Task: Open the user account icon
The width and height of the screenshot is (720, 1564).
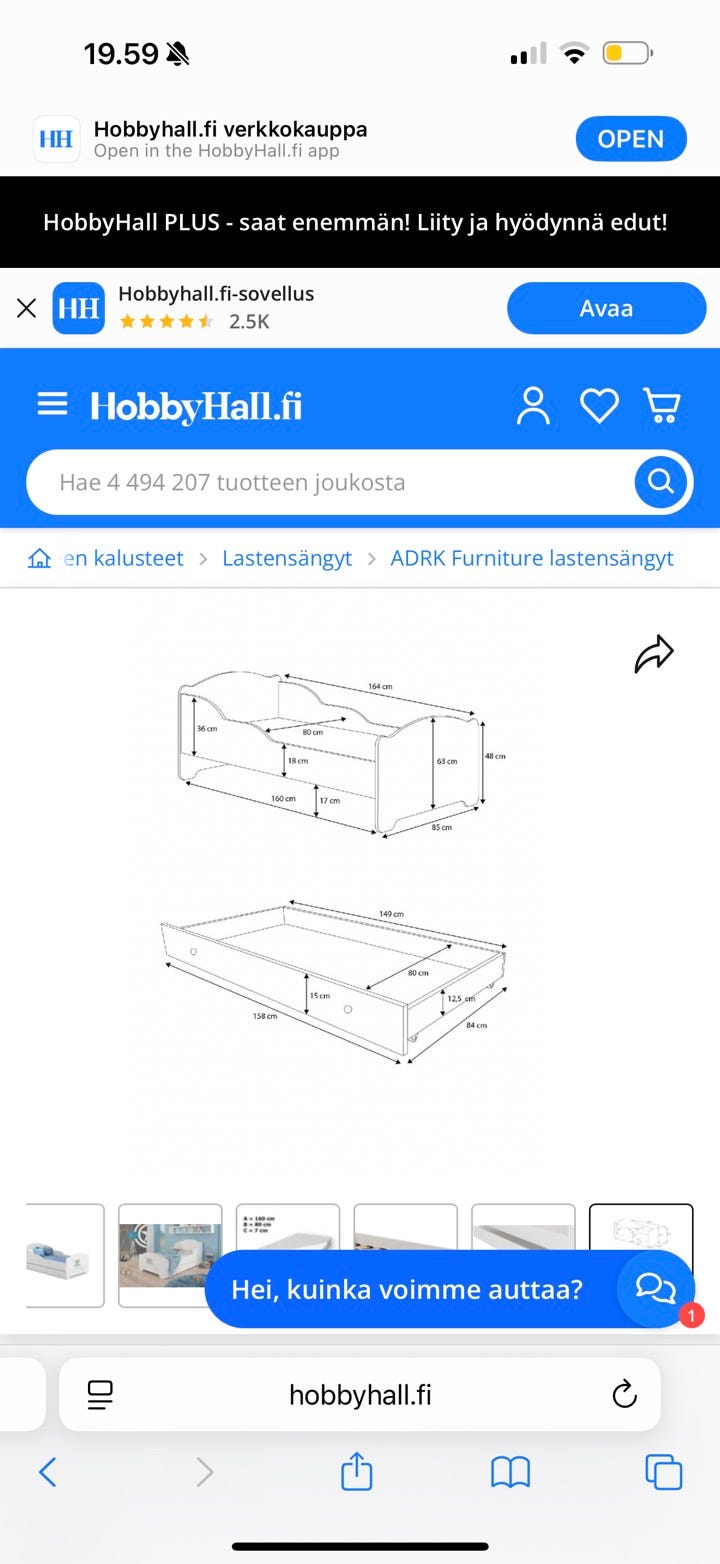Action: click(533, 405)
